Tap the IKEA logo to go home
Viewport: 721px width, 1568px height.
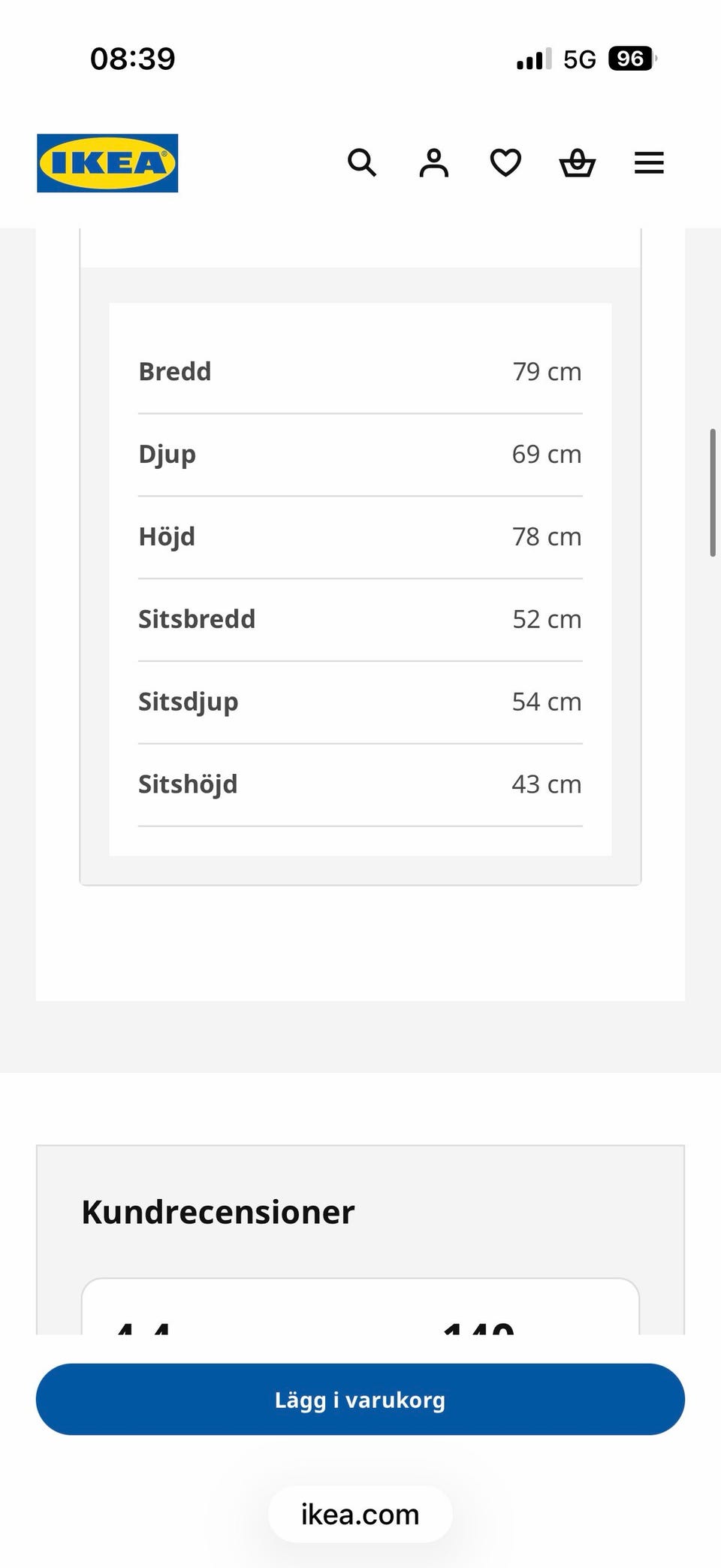click(107, 163)
